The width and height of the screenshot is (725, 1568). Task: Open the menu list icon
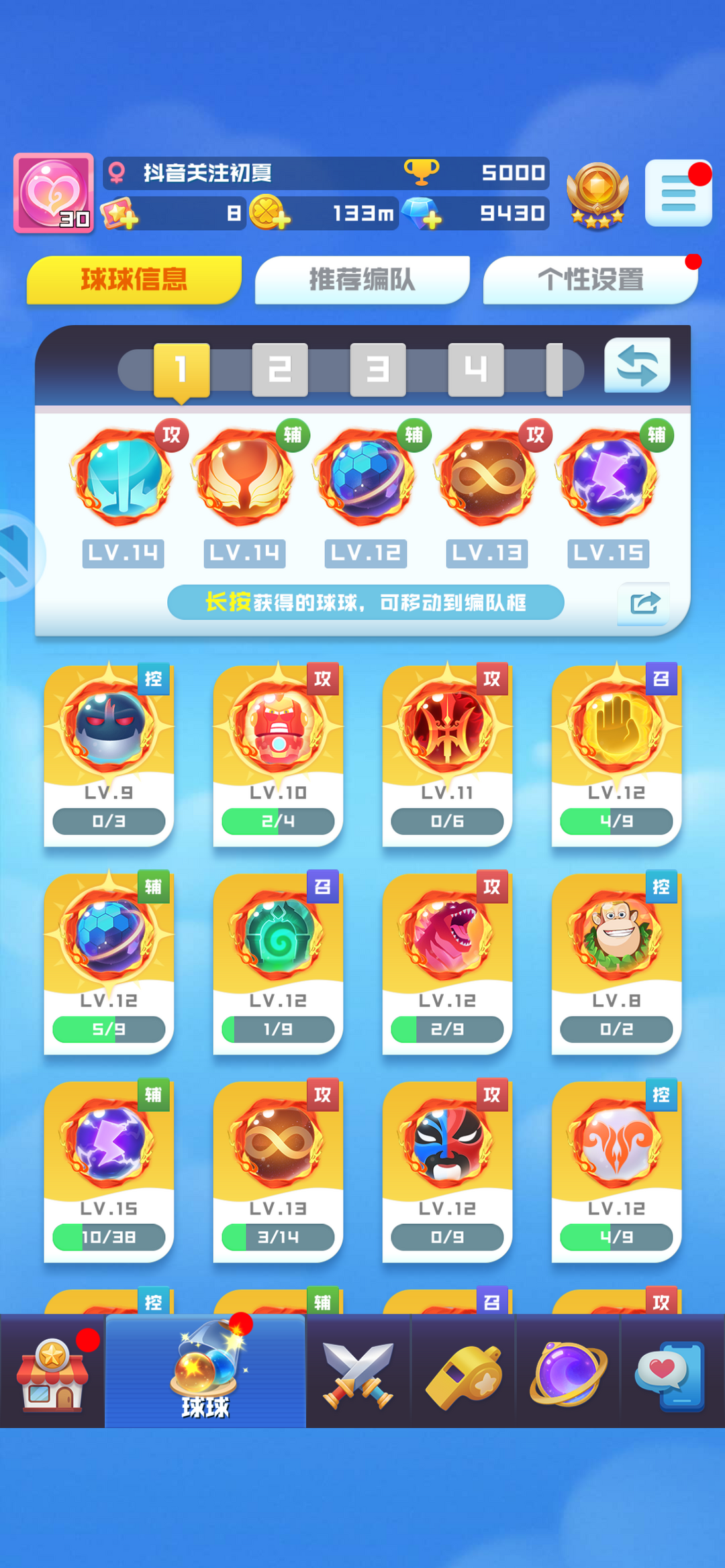click(678, 193)
